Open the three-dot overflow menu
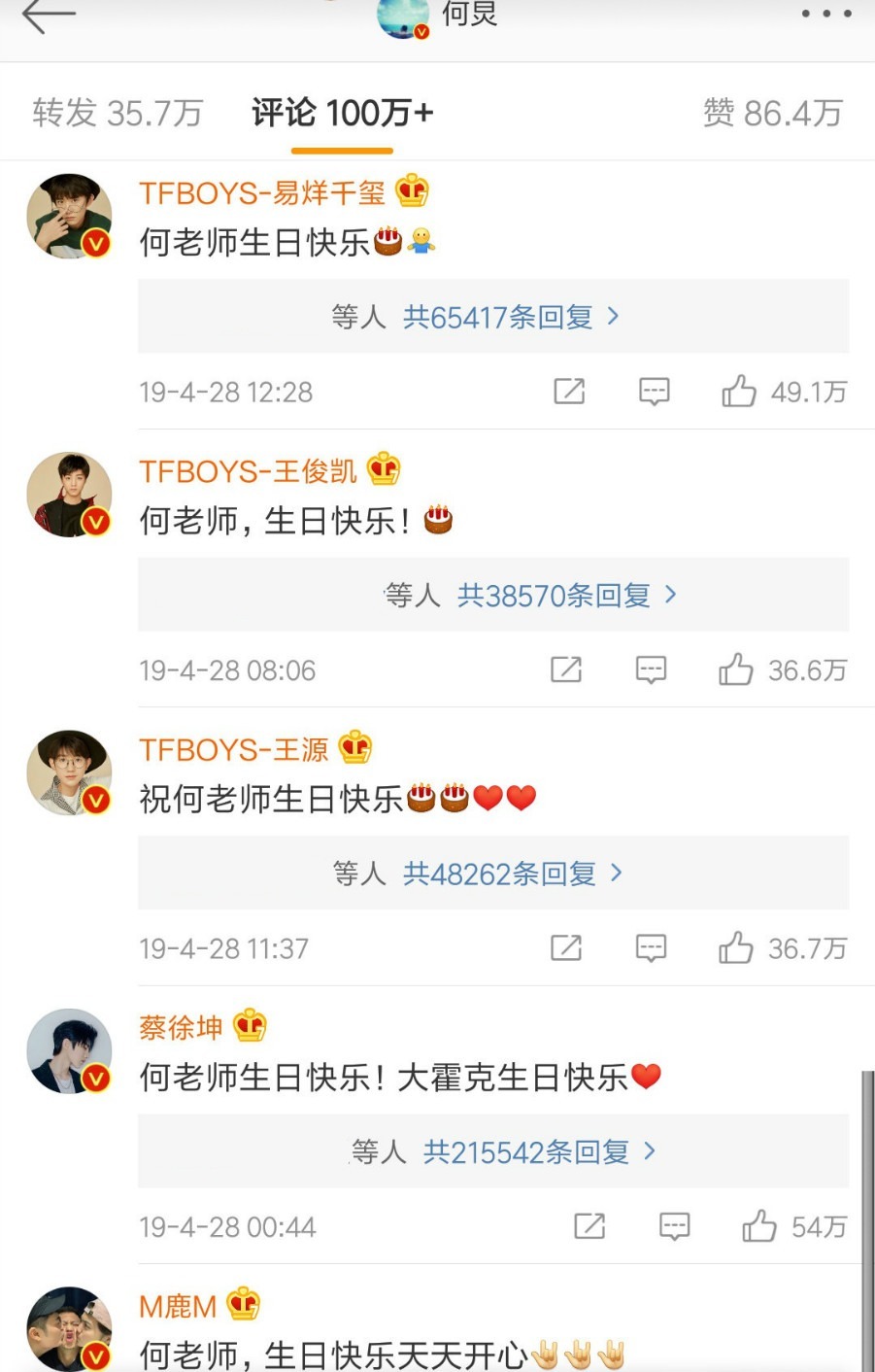 pos(826,14)
